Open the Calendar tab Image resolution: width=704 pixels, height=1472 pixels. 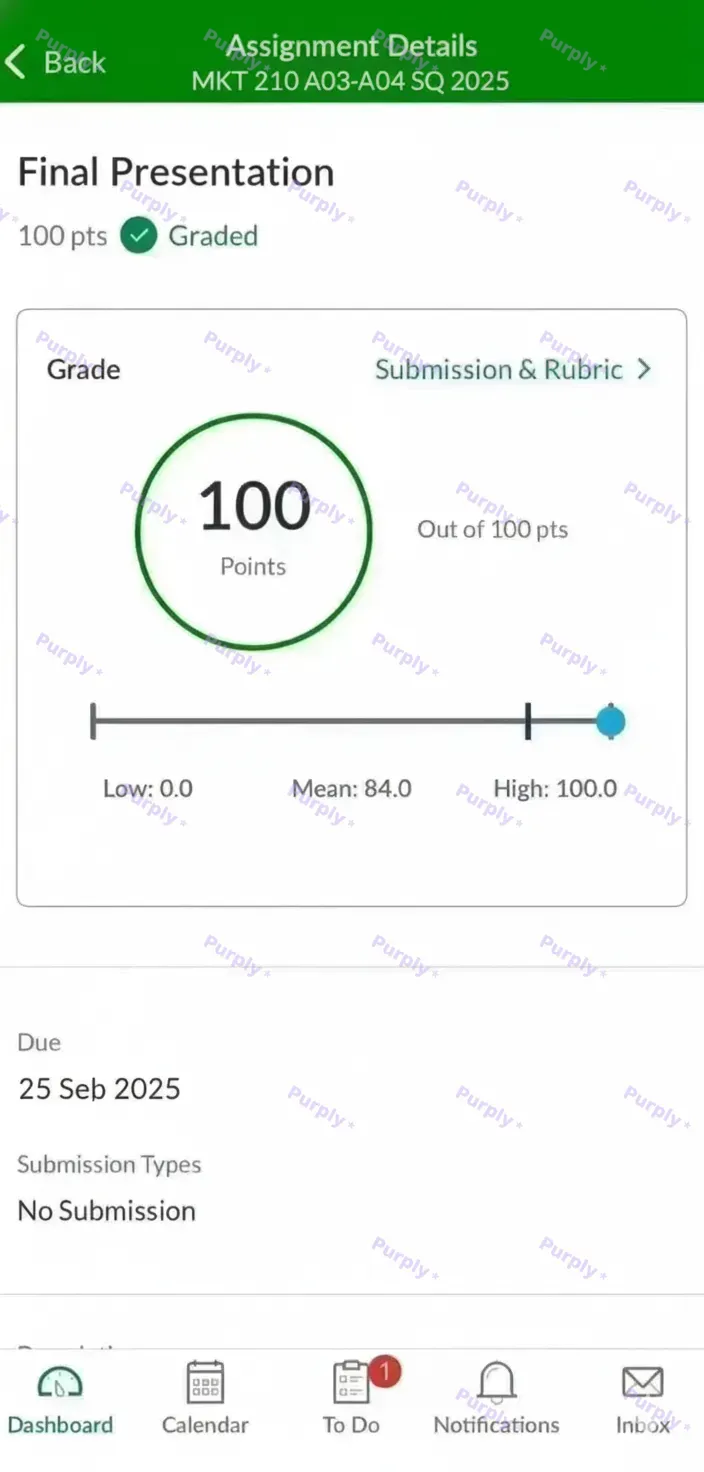coord(205,1398)
